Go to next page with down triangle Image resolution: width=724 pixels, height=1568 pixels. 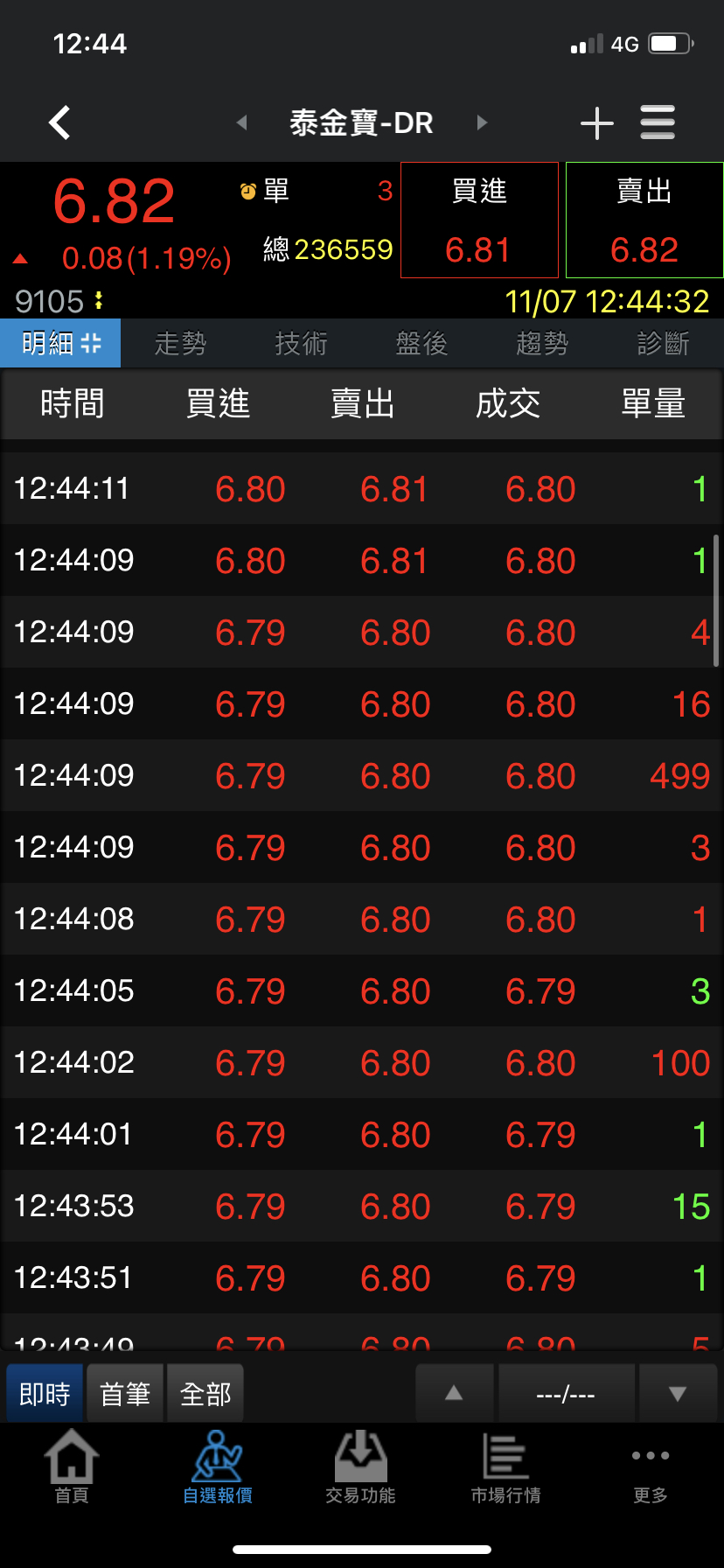click(678, 1394)
